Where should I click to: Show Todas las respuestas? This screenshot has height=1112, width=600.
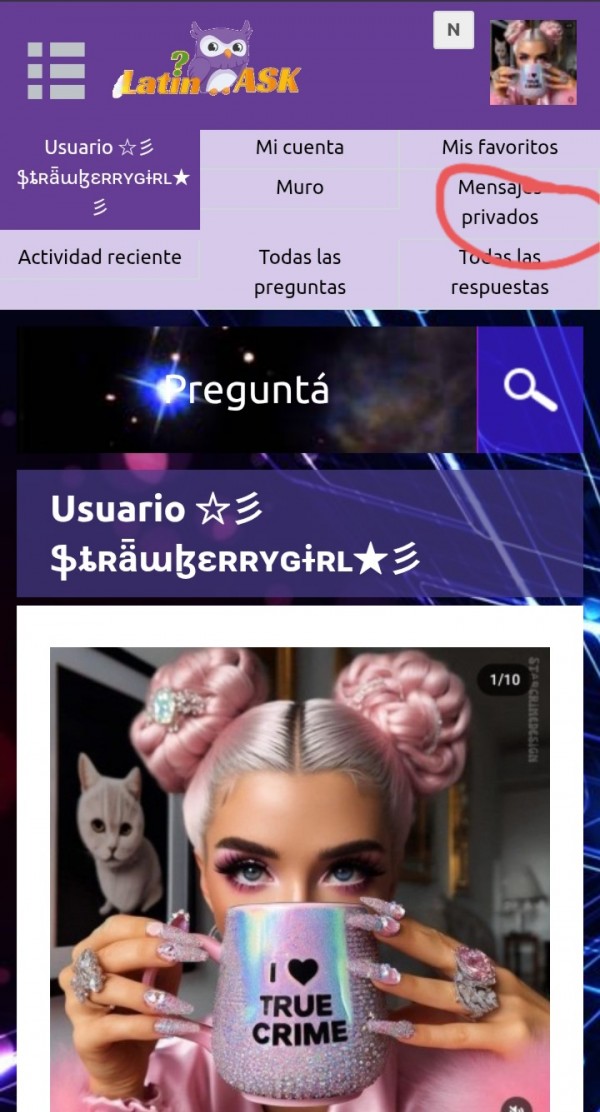coord(499,272)
